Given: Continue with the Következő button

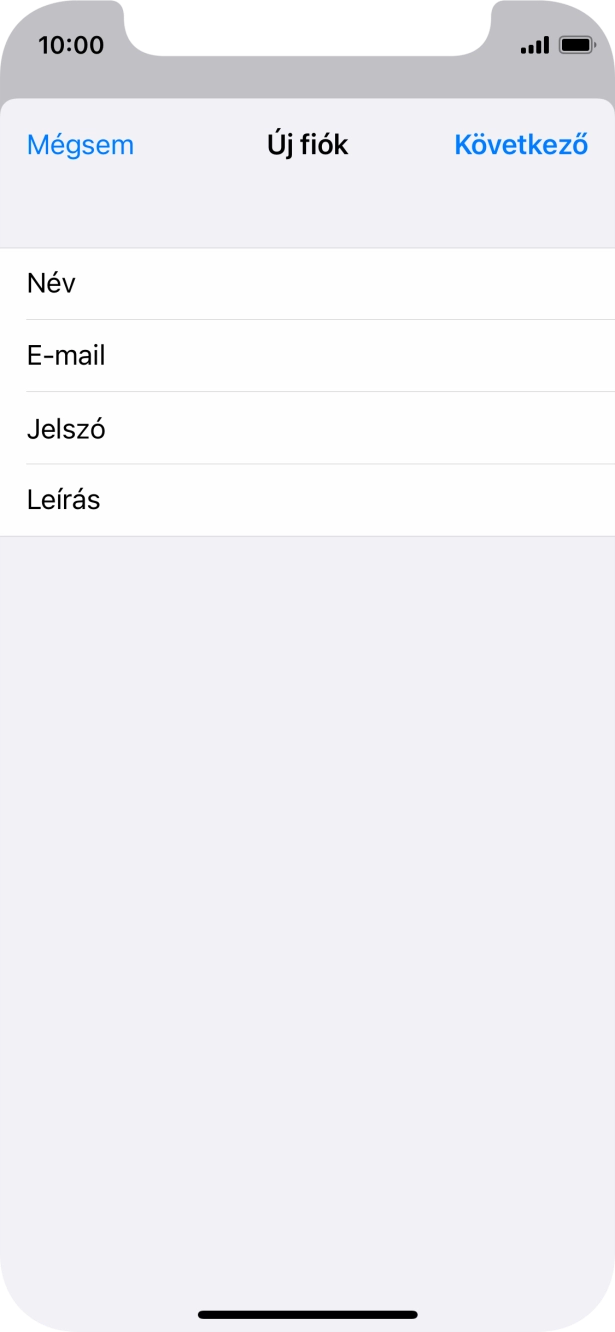Looking at the screenshot, I should pos(520,145).
